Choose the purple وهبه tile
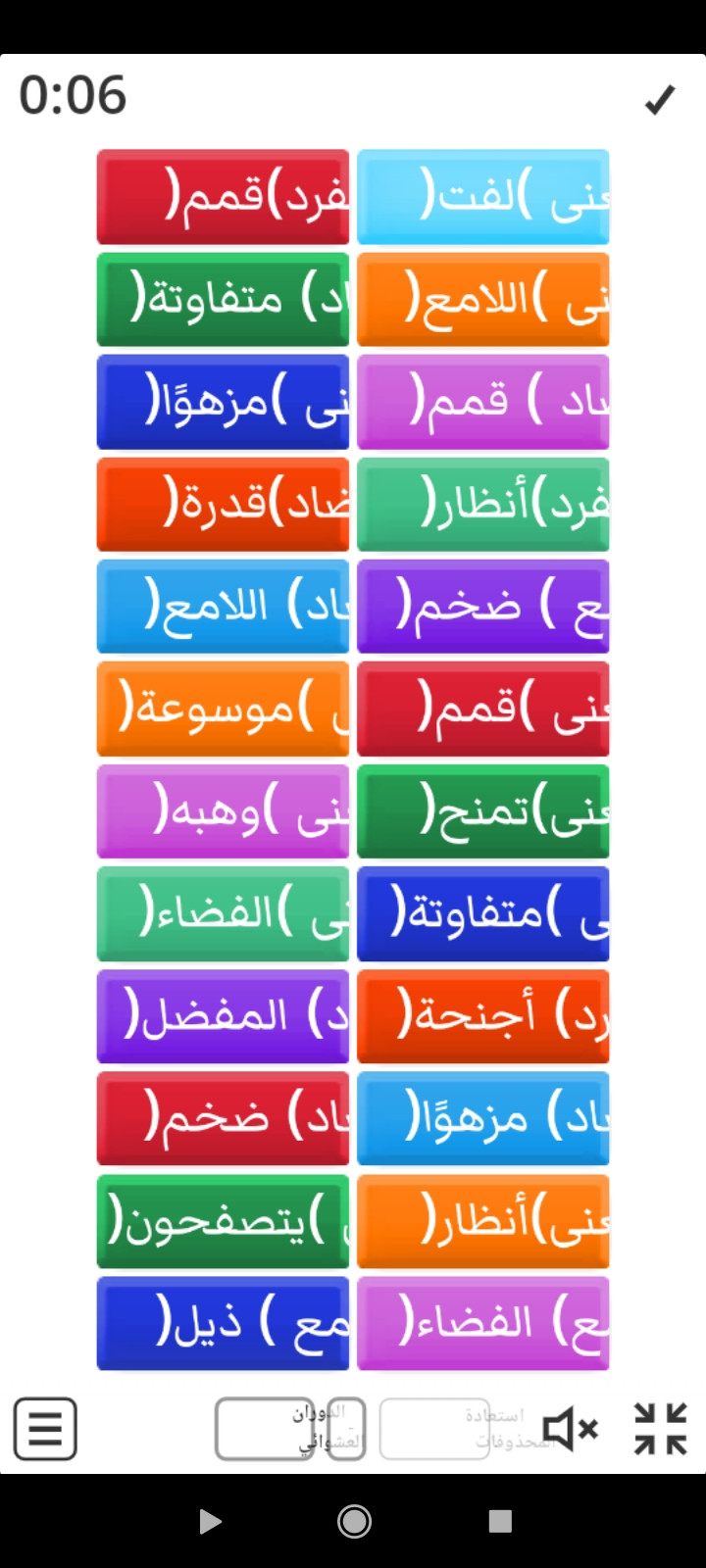Screen dimensions: 706x1568 [223, 811]
